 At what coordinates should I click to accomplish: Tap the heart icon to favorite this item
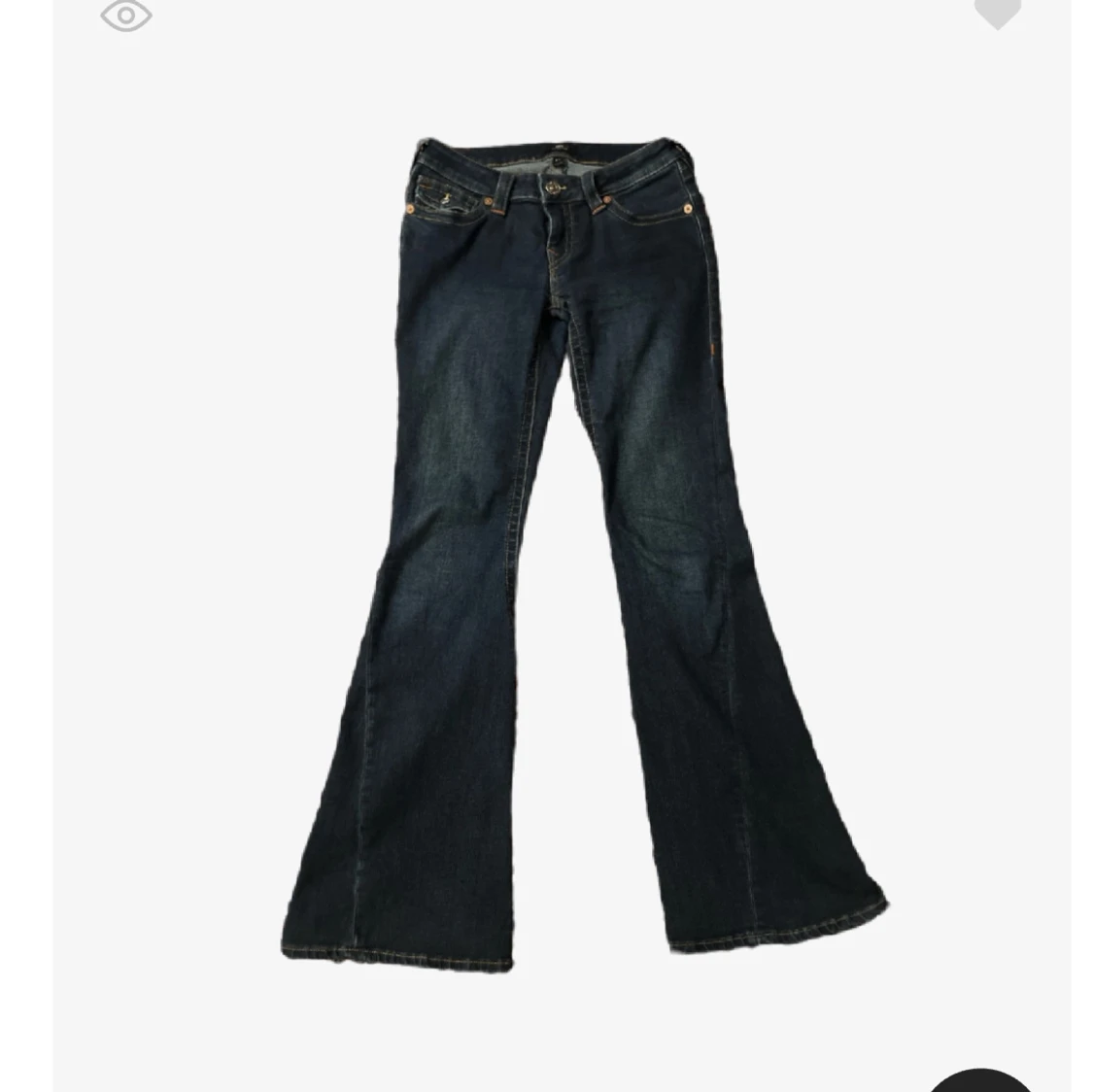coord(998,12)
